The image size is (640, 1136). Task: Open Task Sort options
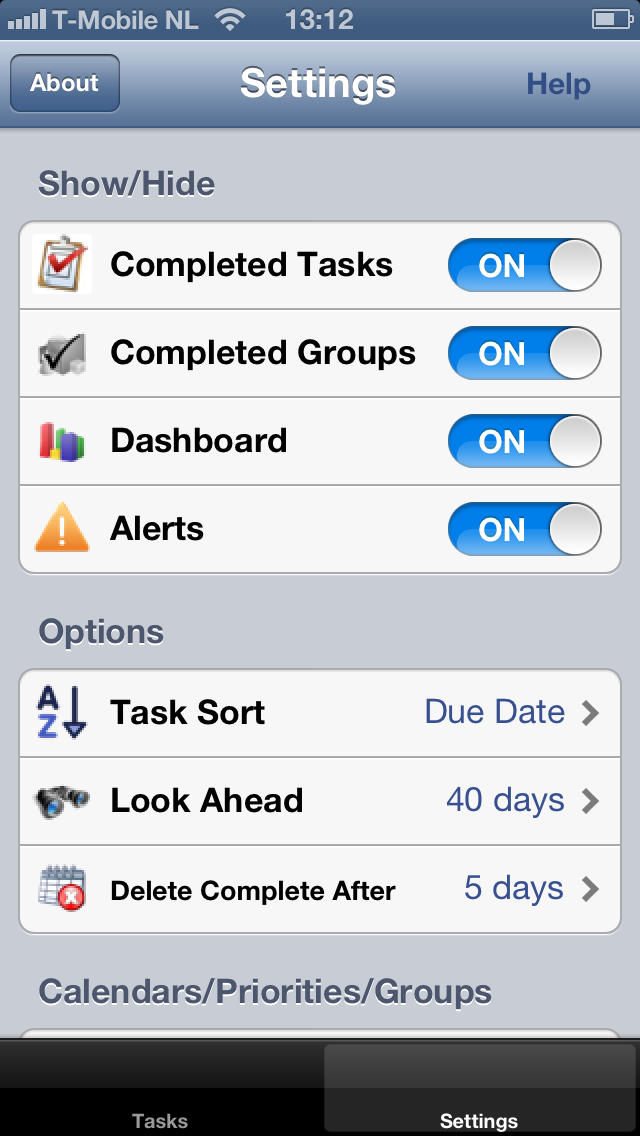click(320, 713)
